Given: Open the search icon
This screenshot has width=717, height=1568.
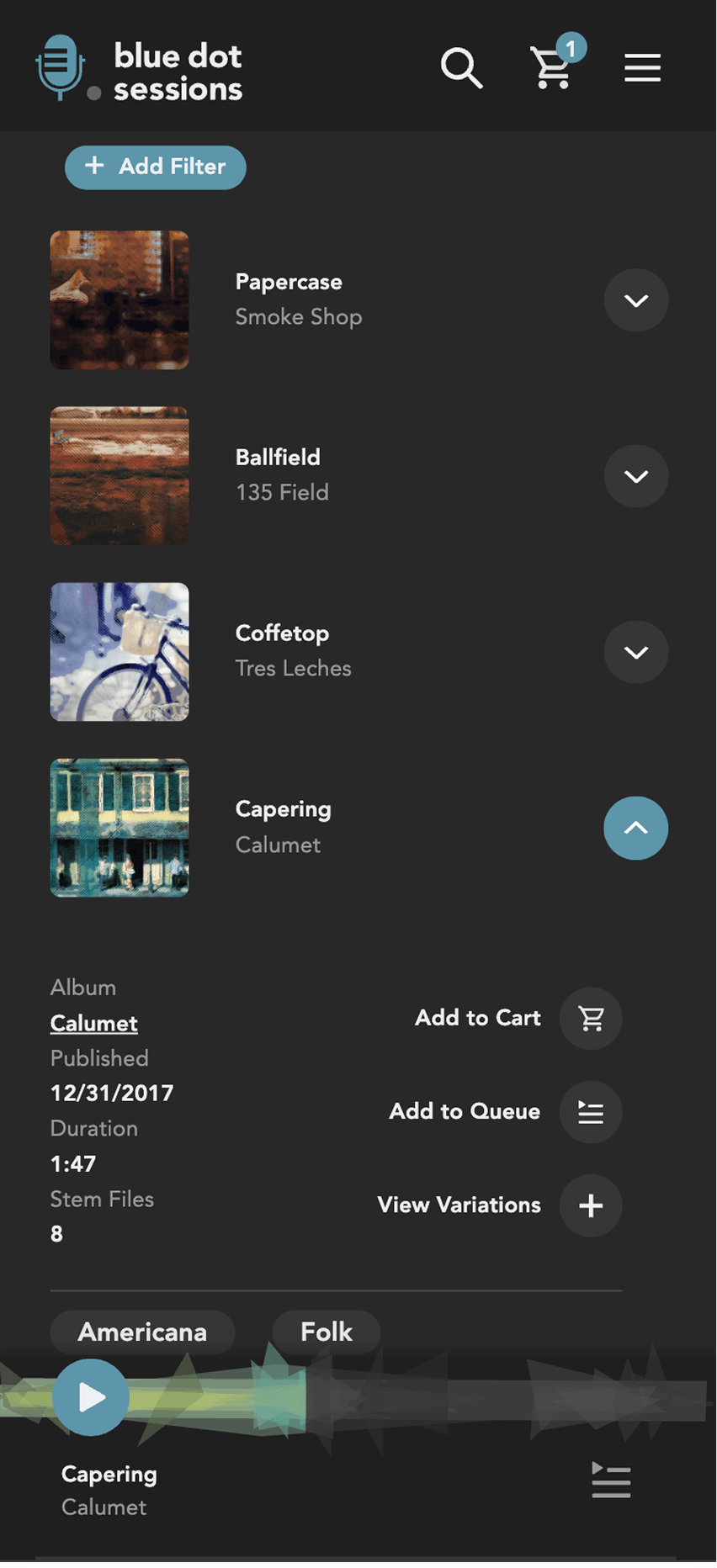Looking at the screenshot, I should pyautogui.click(x=461, y=69).
